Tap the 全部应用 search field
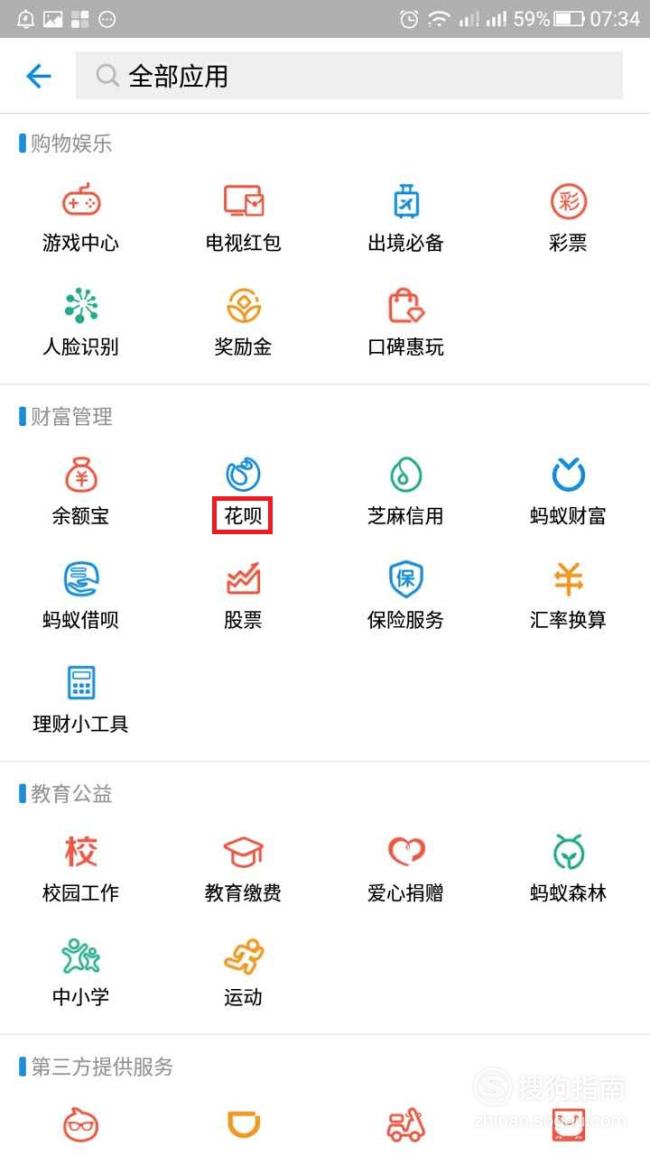The height and width of the screenshot is (1155, 650). (x=350, y=76)
